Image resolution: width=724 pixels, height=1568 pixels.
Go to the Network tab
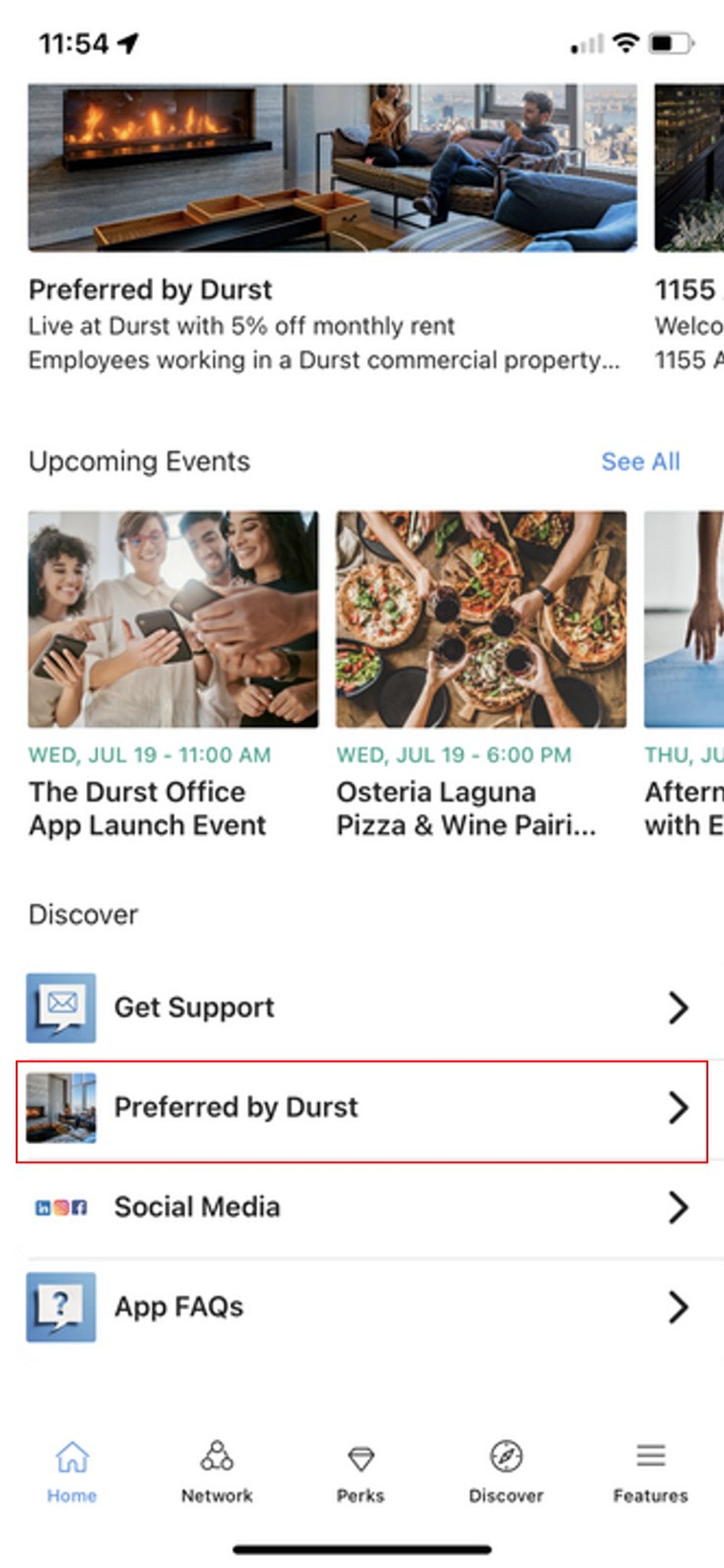[217, 1472]
